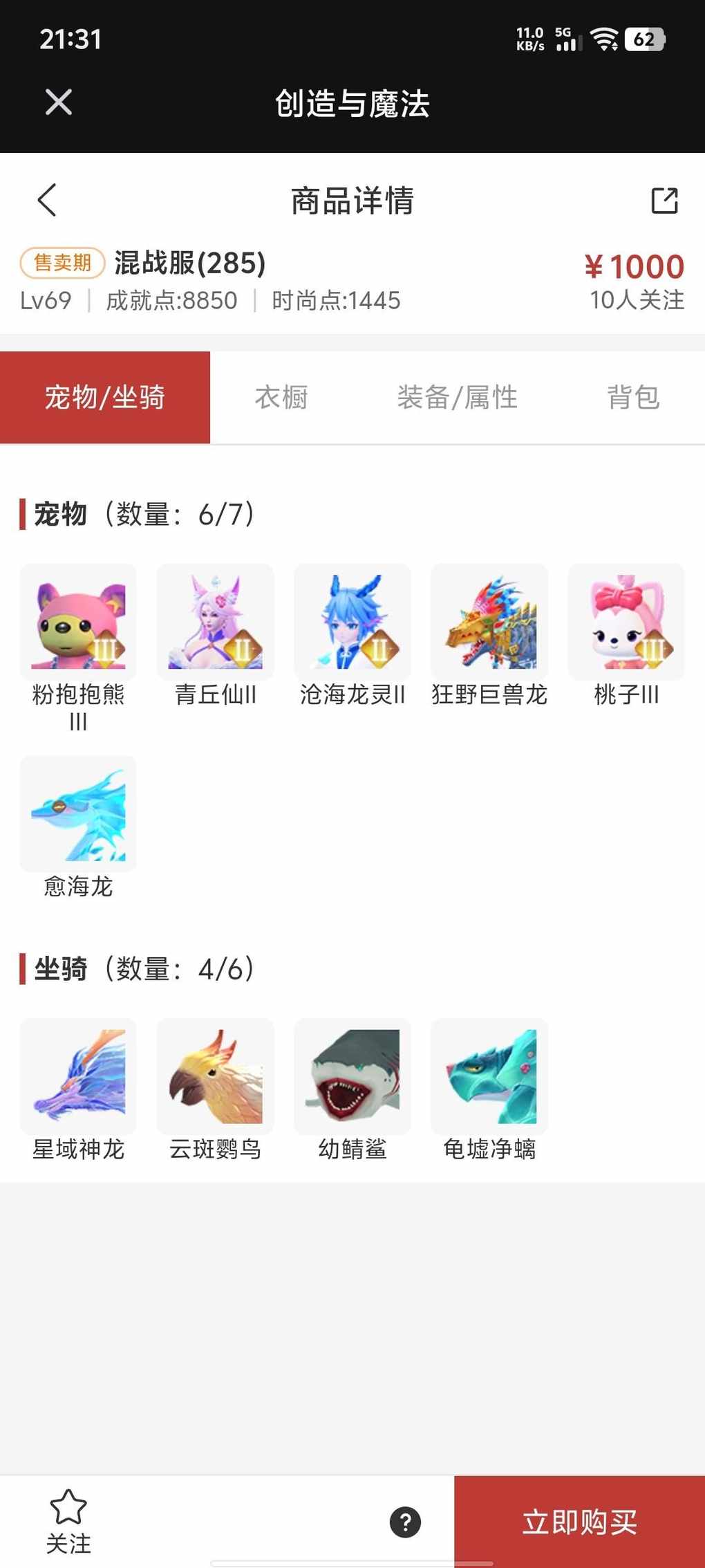Screen dimensions: 705x1568
Task: Tap the 沧海龙灵II pet
Action: click(x=352, y=622)
